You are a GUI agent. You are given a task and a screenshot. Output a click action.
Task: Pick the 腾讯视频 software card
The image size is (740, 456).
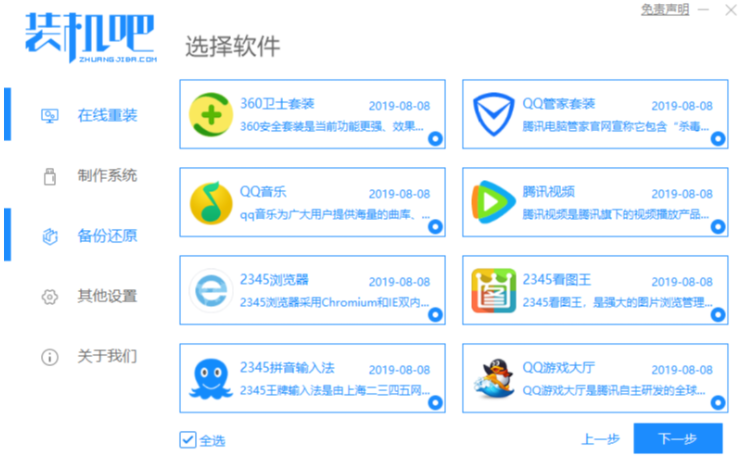(595, 203)
